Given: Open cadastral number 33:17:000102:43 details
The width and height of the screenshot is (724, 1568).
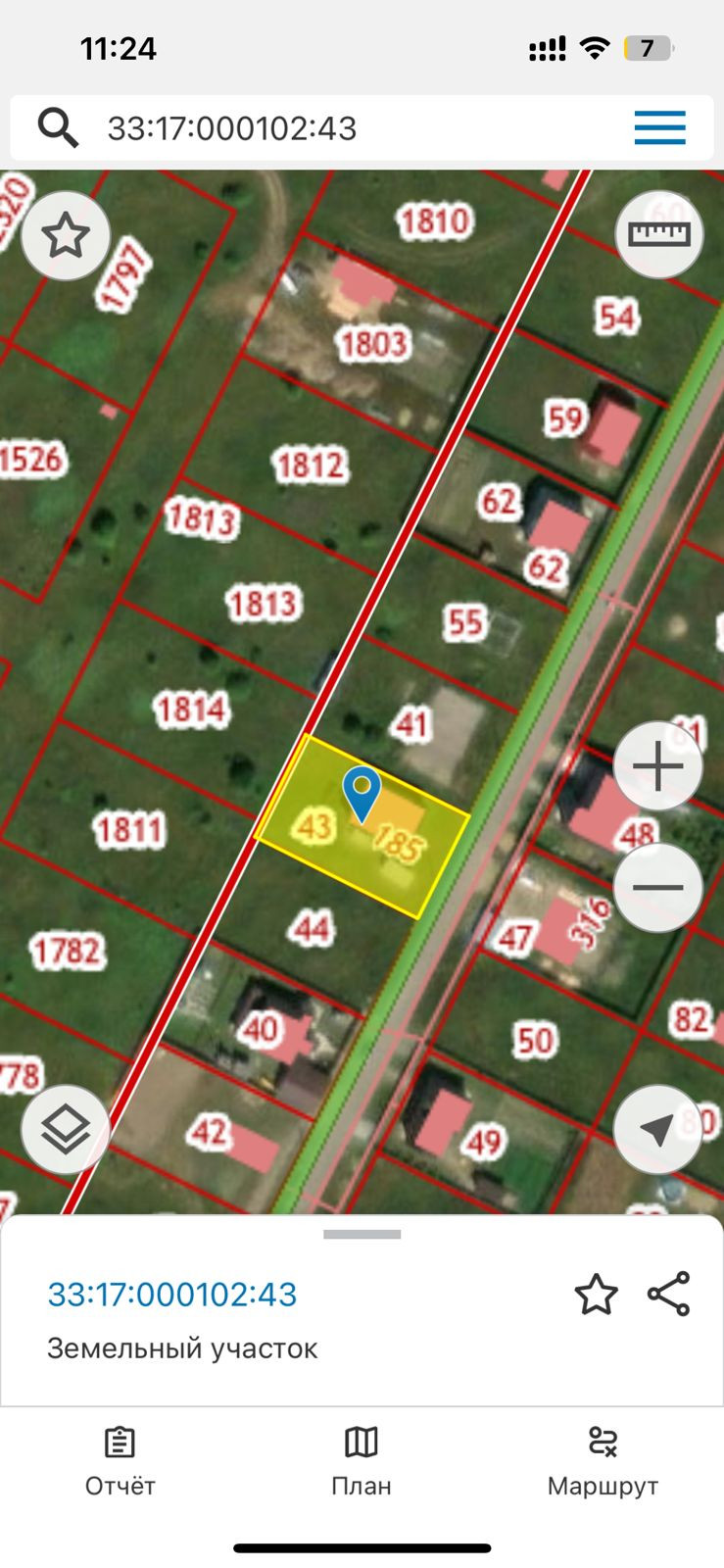Looking at the screenshot, I should click(172, 1295).
